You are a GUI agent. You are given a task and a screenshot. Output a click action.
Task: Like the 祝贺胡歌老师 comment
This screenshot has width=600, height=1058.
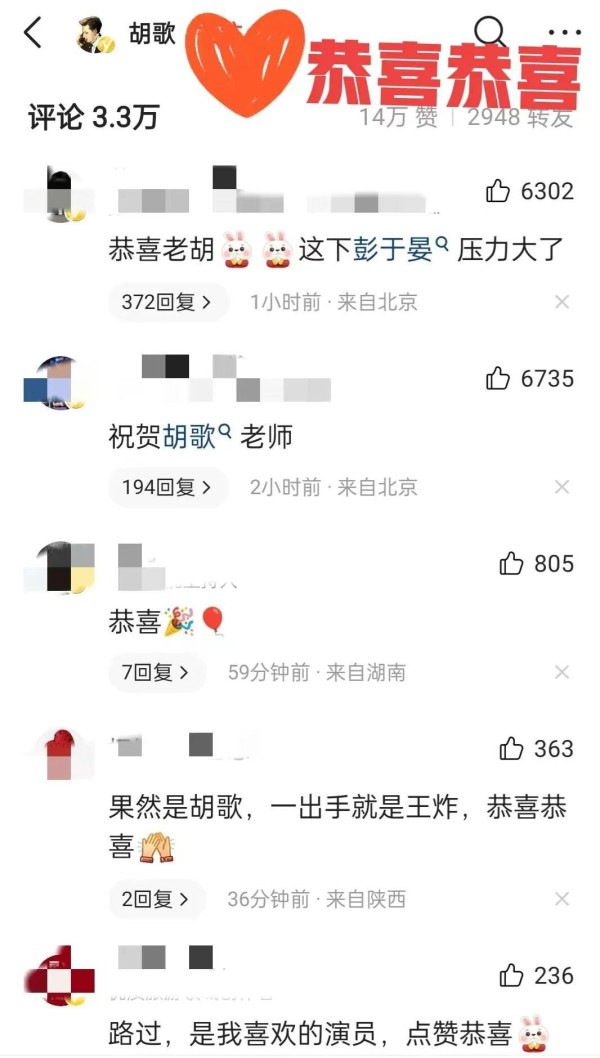point(498,378)
